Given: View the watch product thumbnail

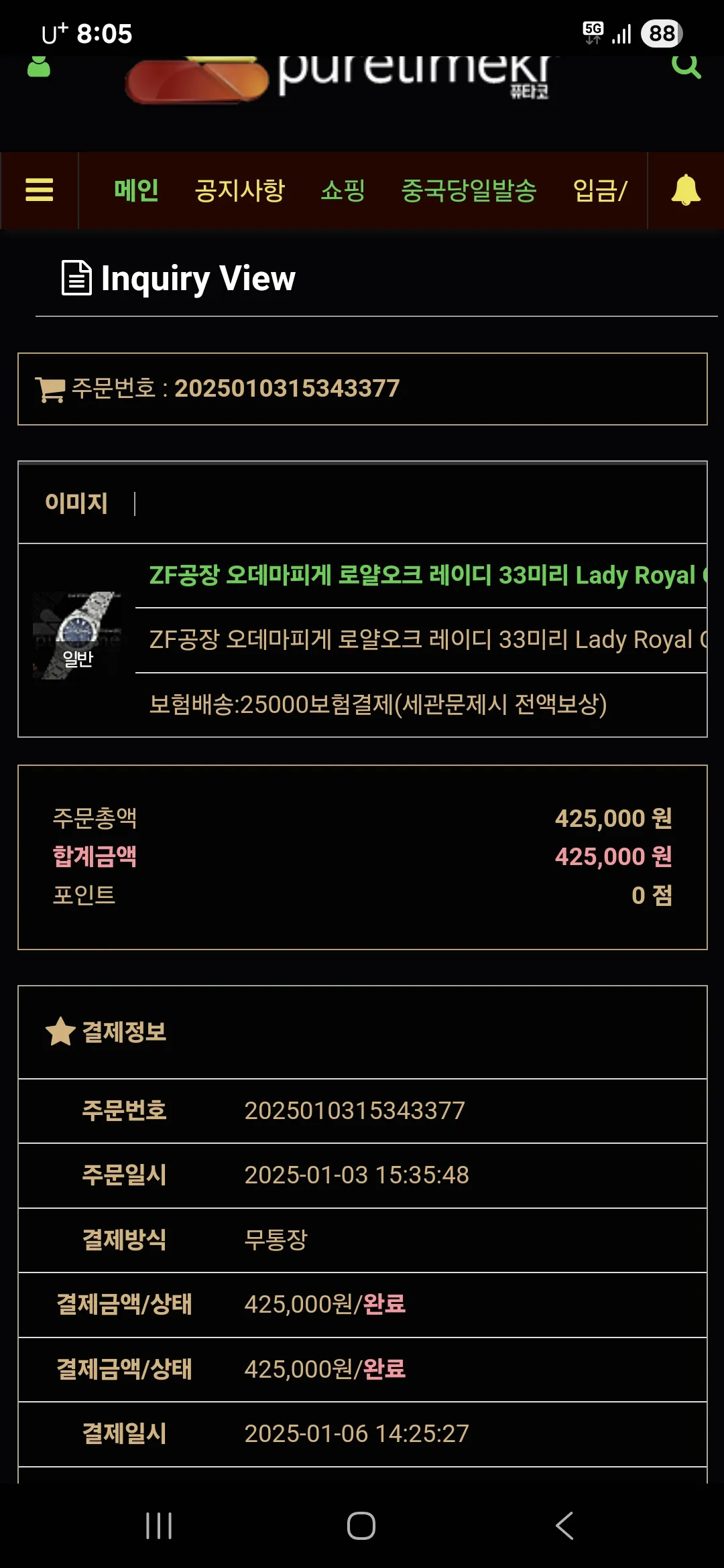Looking at the screenshot, I should 77,635.
